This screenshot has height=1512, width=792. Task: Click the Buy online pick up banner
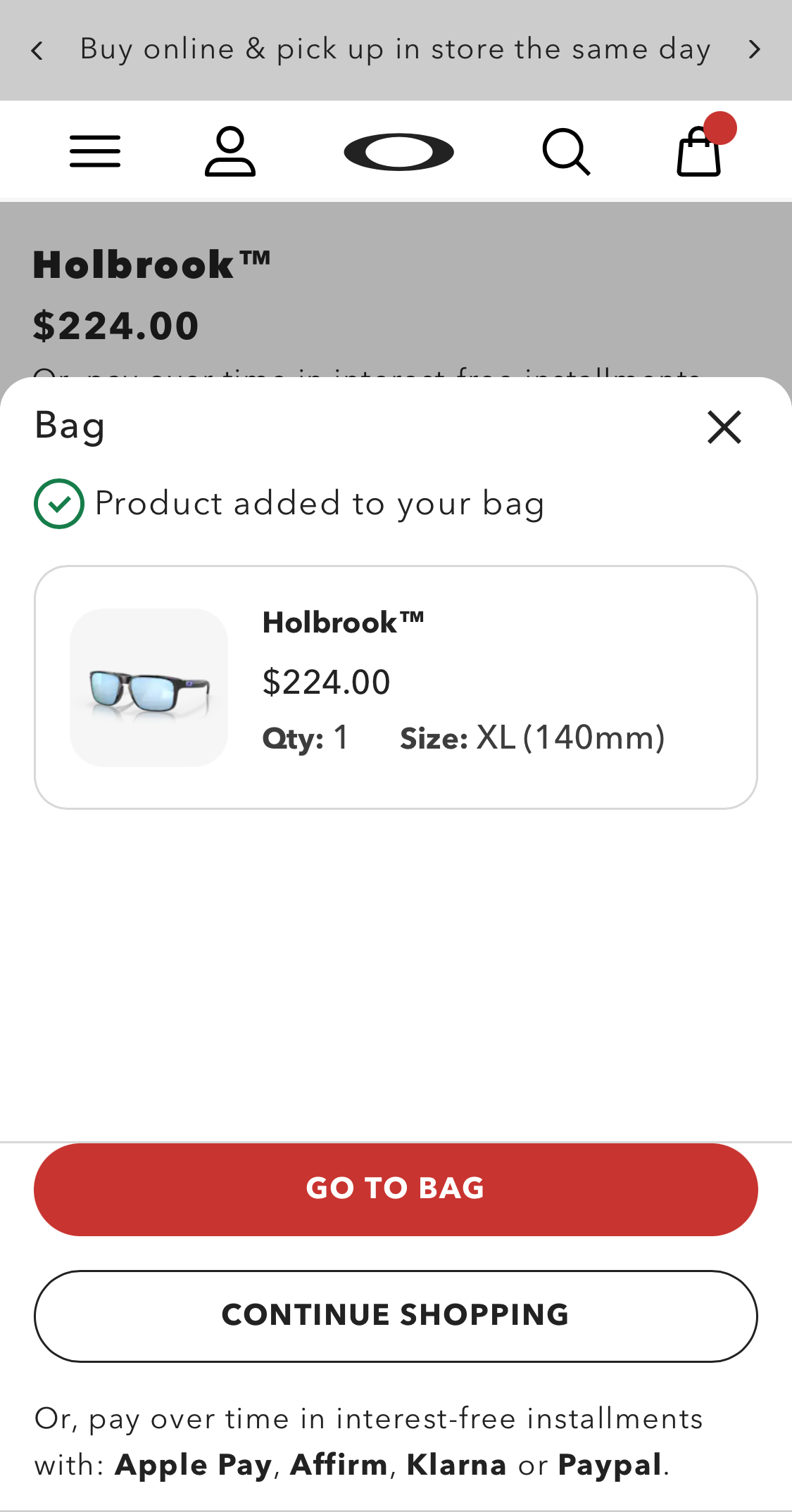pos(396,49)
